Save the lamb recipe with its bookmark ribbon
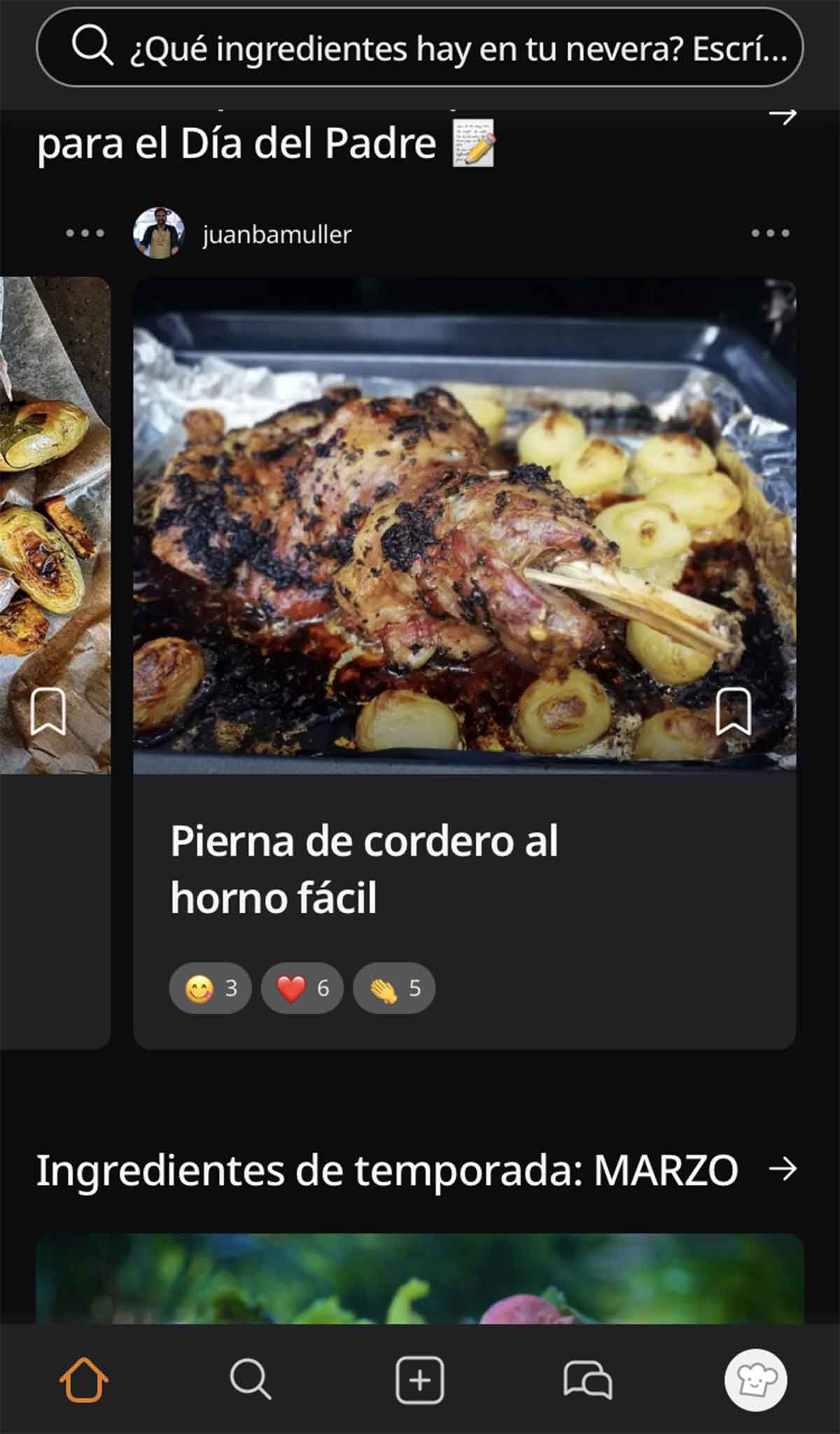The height and width of the screenshot is (1434, 840). click(x=732, y=713)
